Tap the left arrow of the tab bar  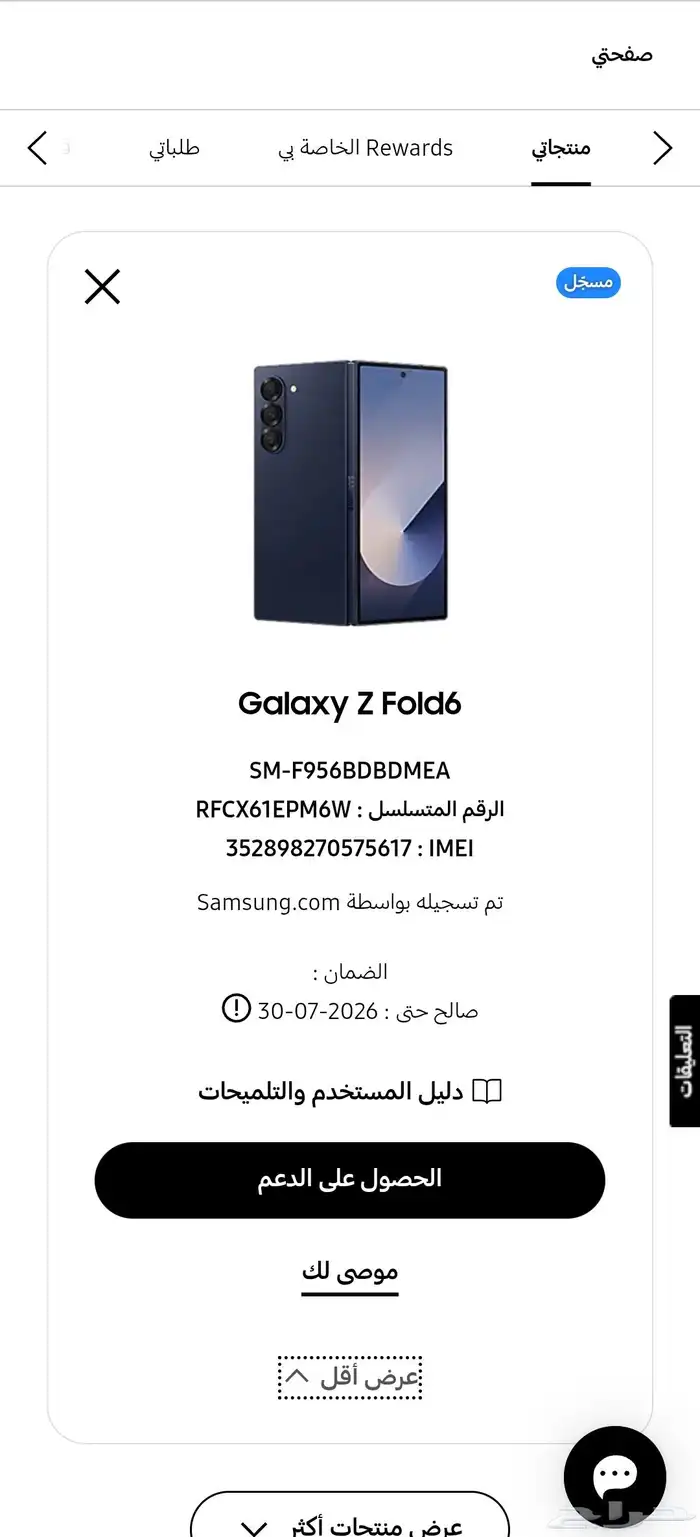coord(37,148)
